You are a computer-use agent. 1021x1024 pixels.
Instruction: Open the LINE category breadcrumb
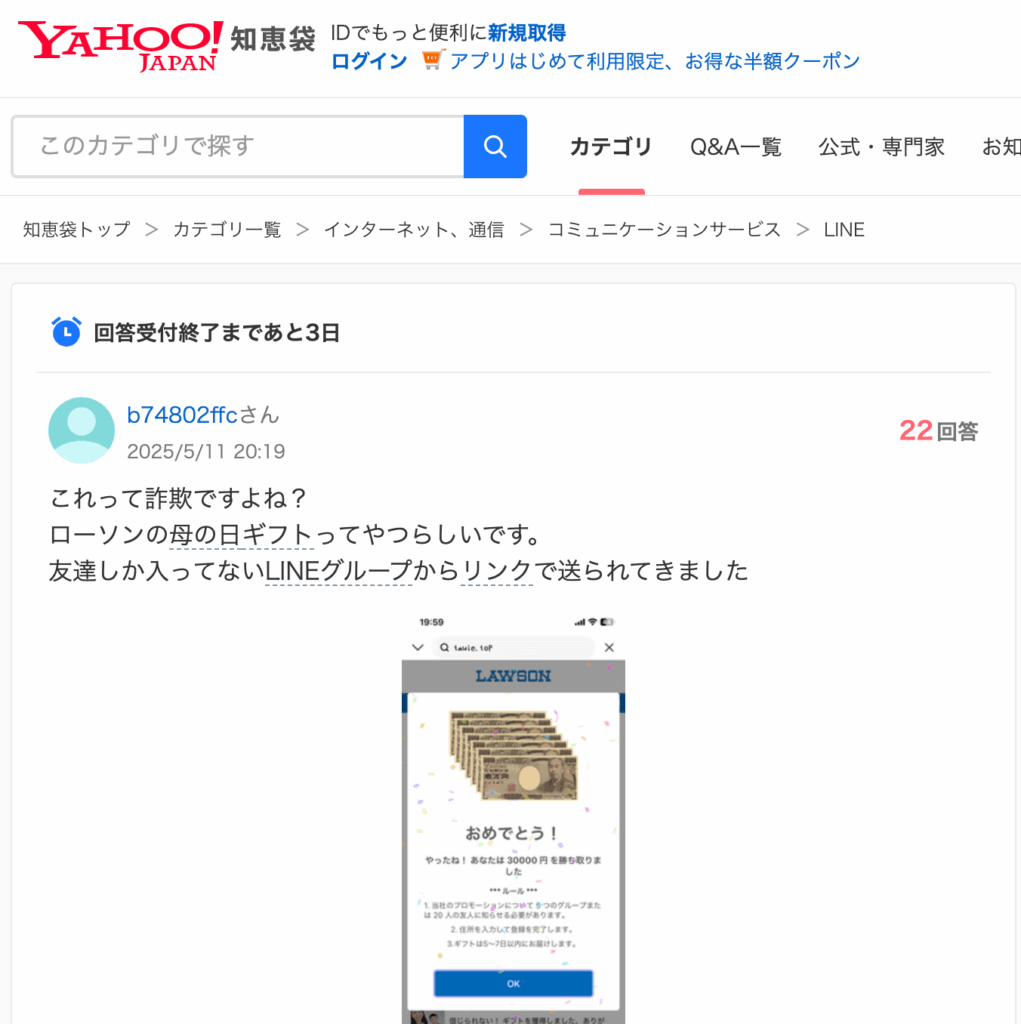click(x=843, y=229)
